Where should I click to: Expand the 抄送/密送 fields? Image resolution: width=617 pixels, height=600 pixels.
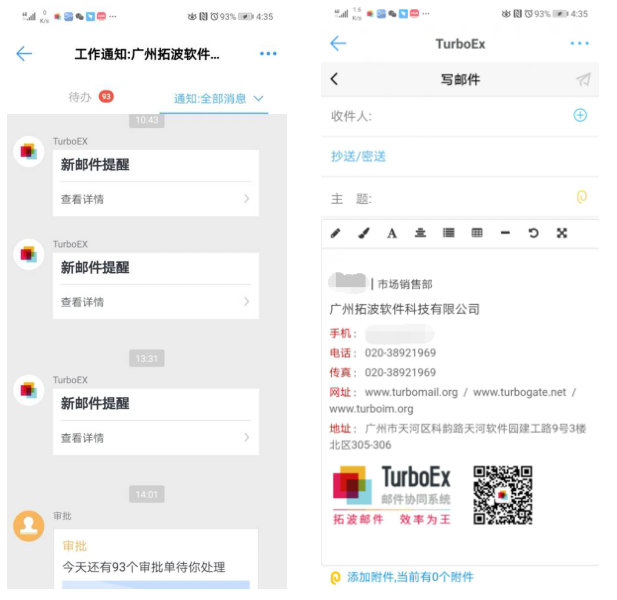click(x=358, y=156)
